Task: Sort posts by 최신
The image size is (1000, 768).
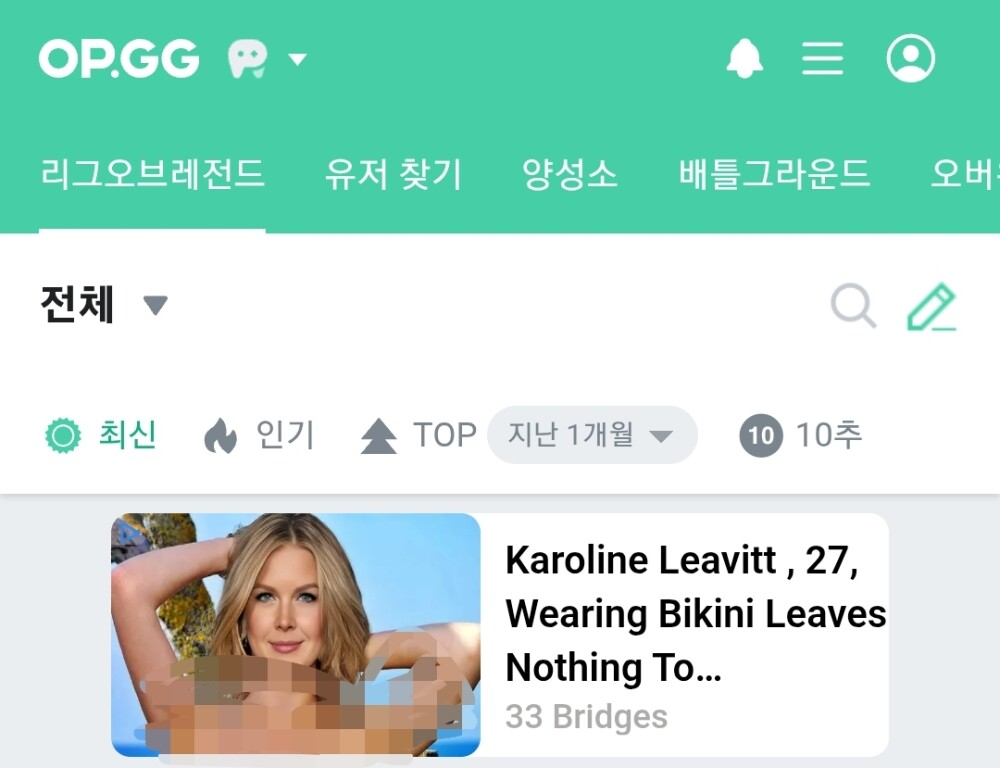Action: [101, 435]
